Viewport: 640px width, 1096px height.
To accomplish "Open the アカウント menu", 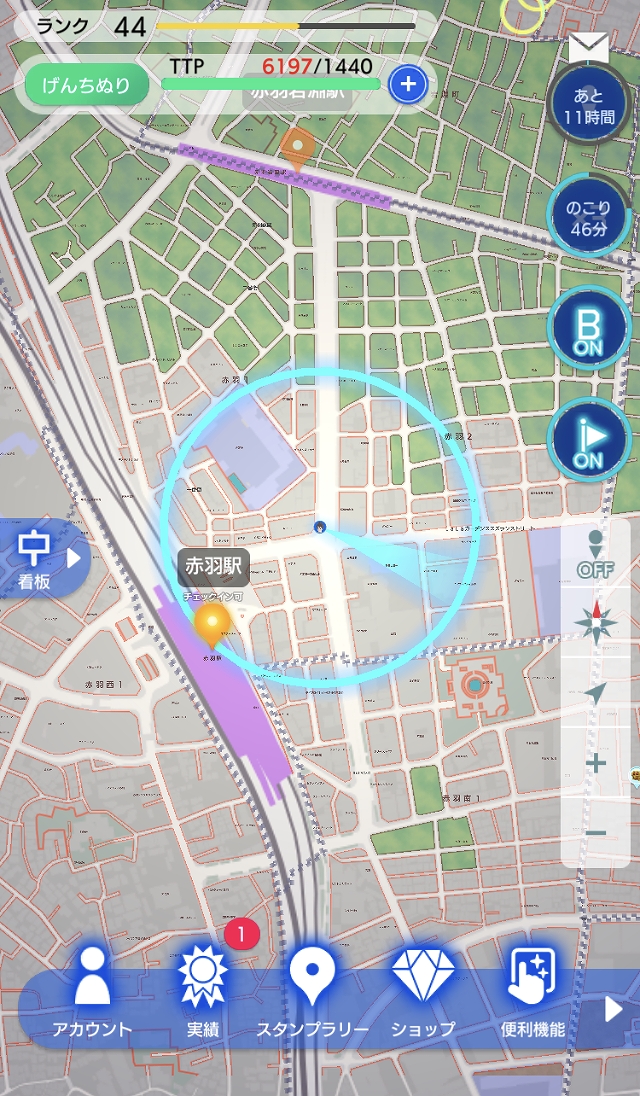I will tap(92, 993).
